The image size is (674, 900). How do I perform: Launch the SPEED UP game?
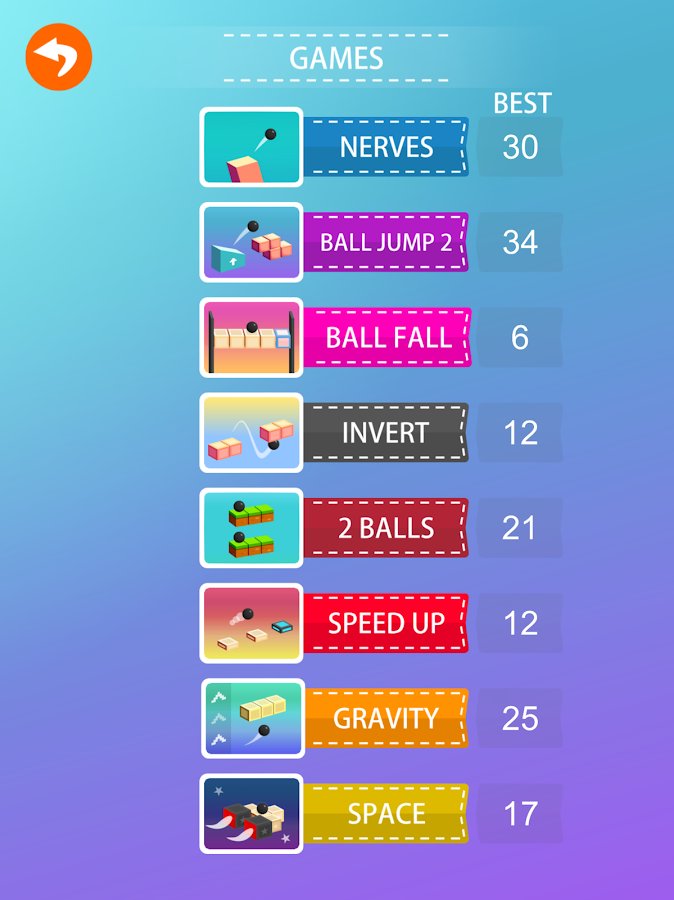(385, 623)
